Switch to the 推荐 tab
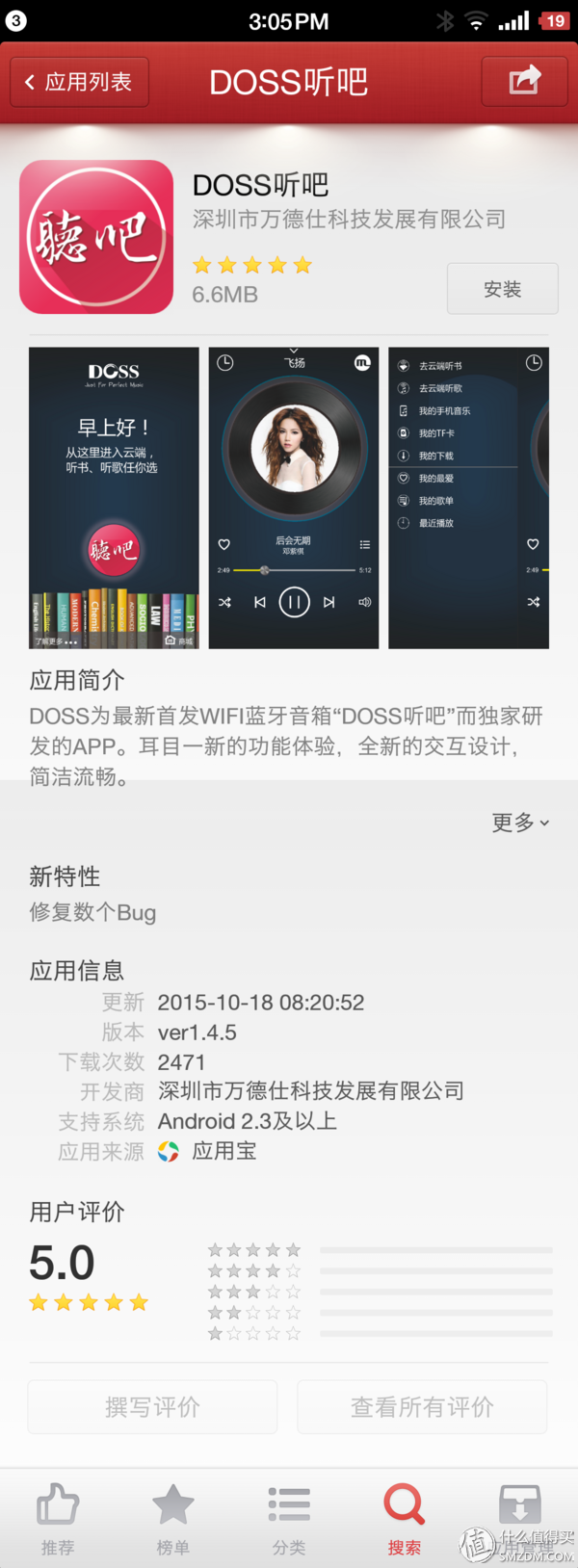Viewport: 578px width, 1568px height. click(58, 1519)
